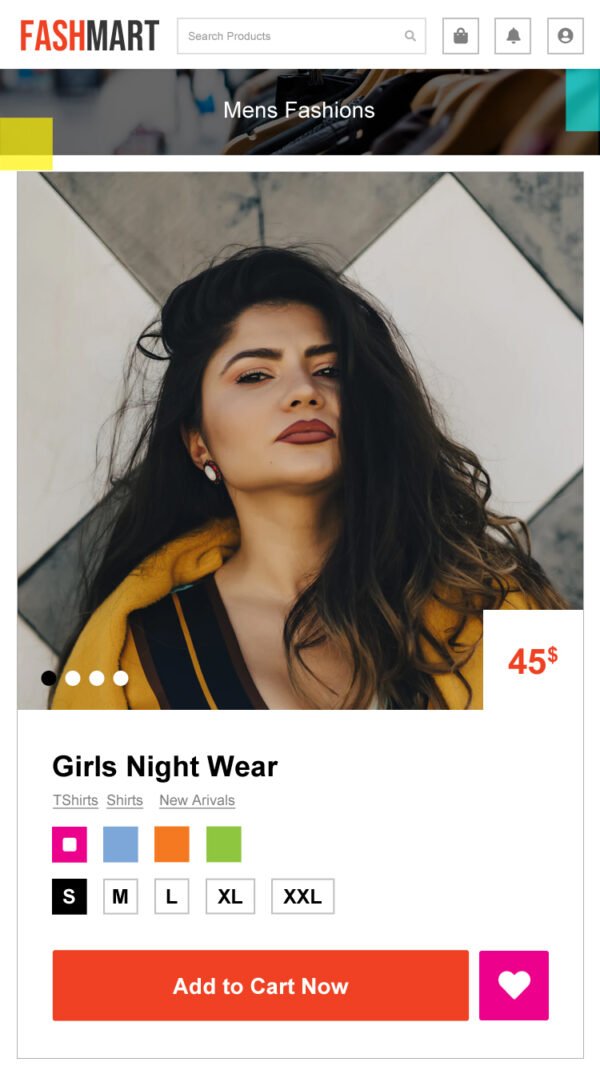Select size L
600x1078 pixels.
pyautogui.click(x=171, y=897)
